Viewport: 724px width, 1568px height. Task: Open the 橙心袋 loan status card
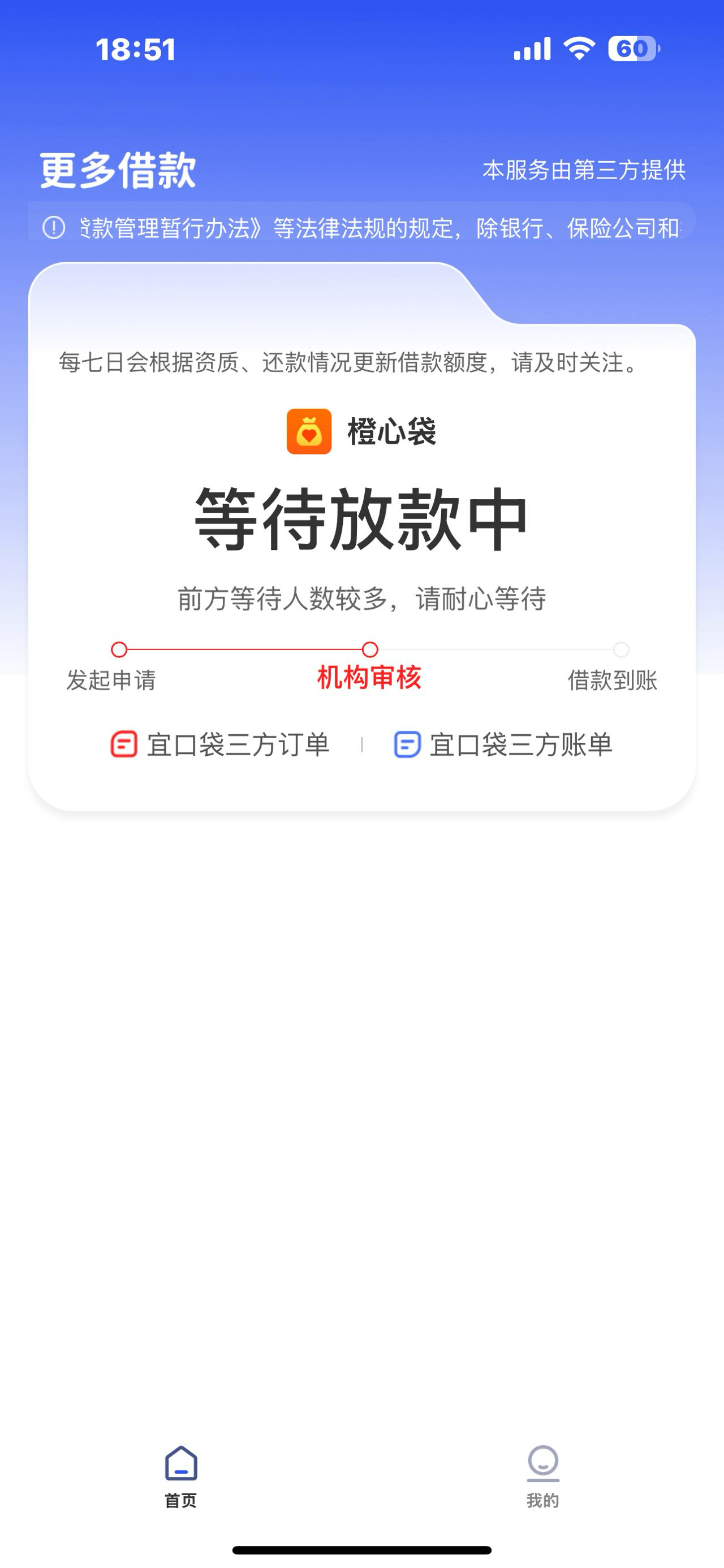click(x=361, y=536)
